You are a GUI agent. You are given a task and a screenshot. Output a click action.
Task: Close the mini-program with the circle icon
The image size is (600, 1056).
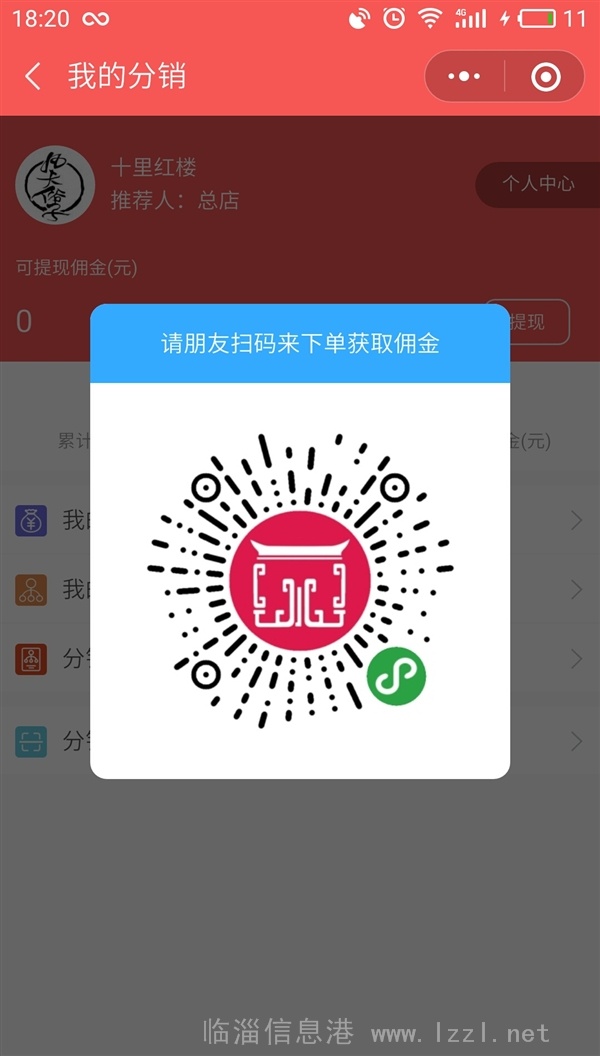[545, 77]
